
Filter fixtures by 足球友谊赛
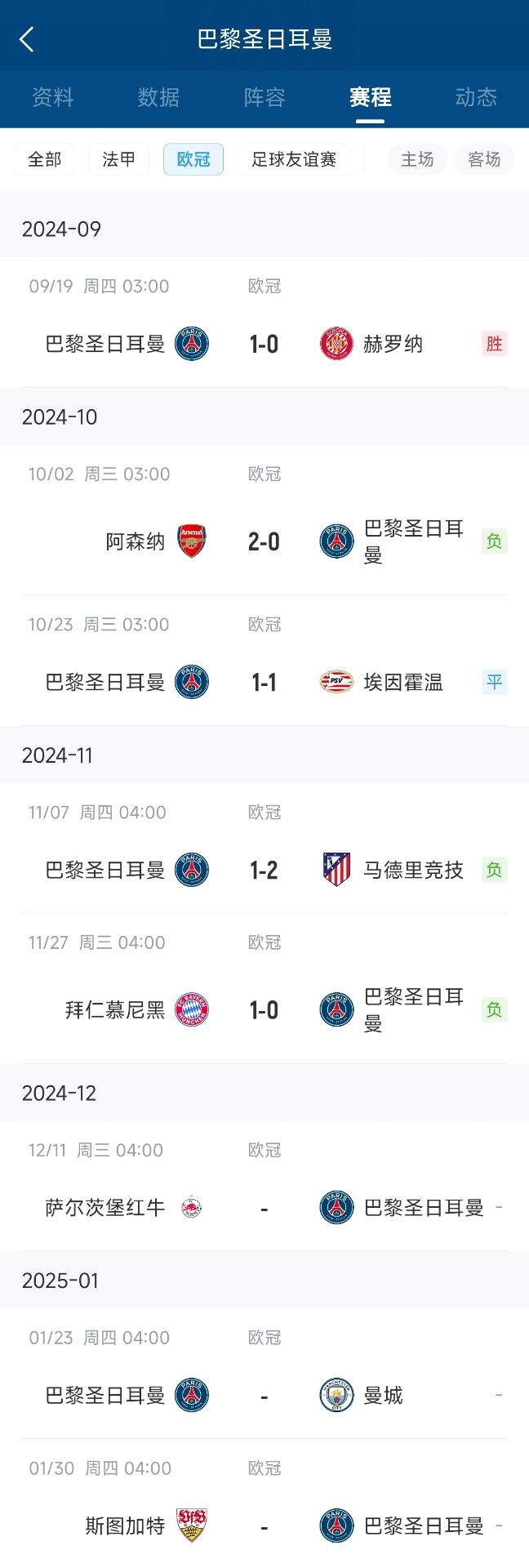point(294,159)
